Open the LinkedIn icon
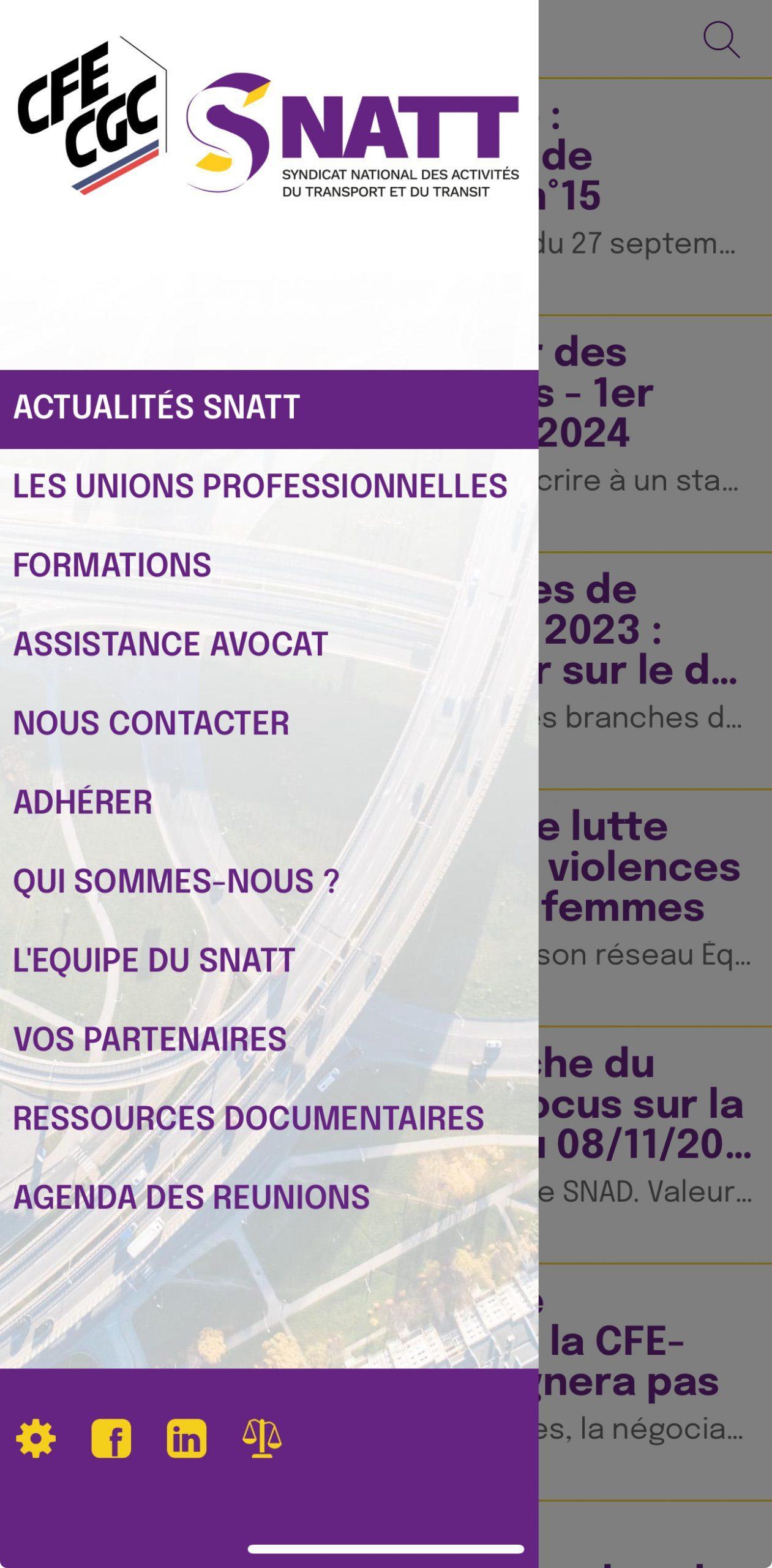Screen dimensions: 772x1568 pos(186,1438)
